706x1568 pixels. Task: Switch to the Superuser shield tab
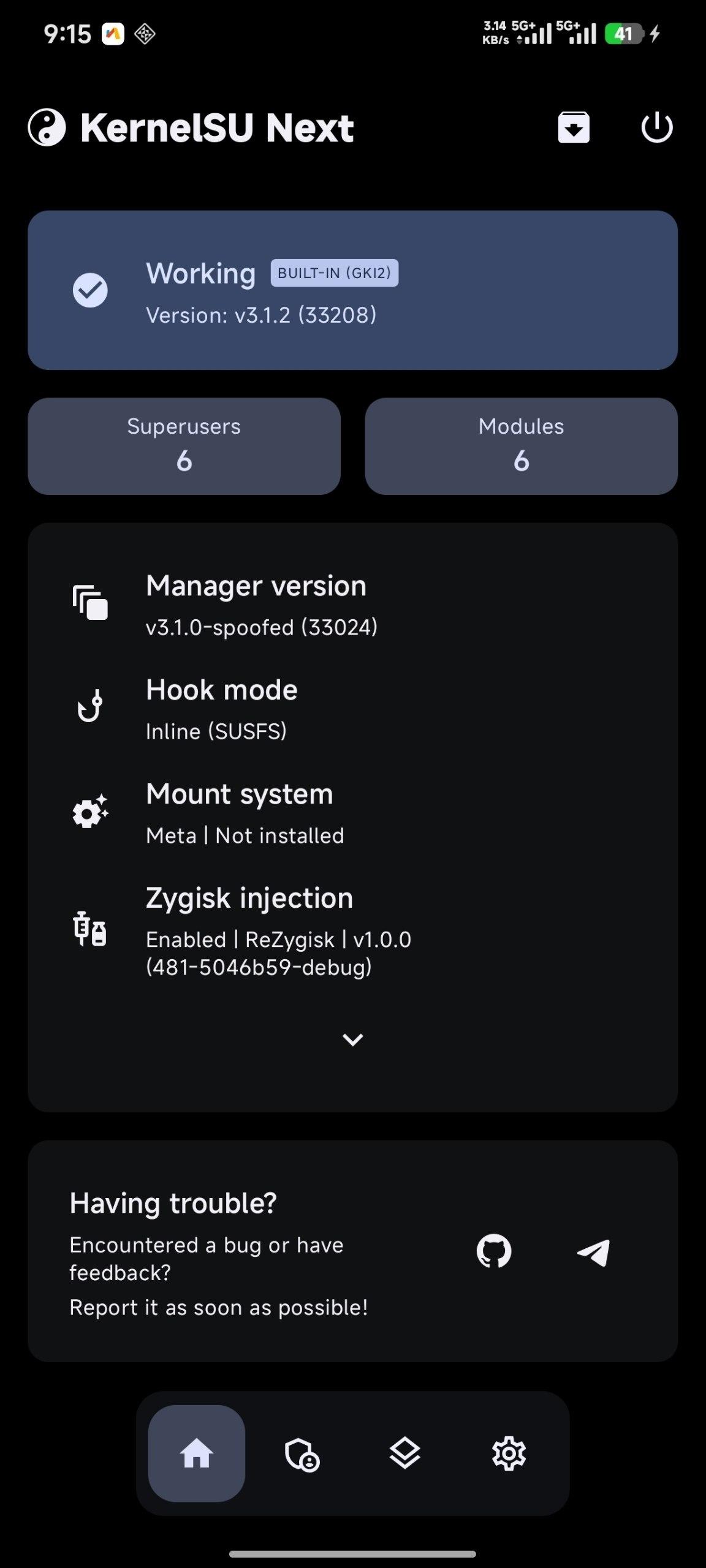[302, 1455]
